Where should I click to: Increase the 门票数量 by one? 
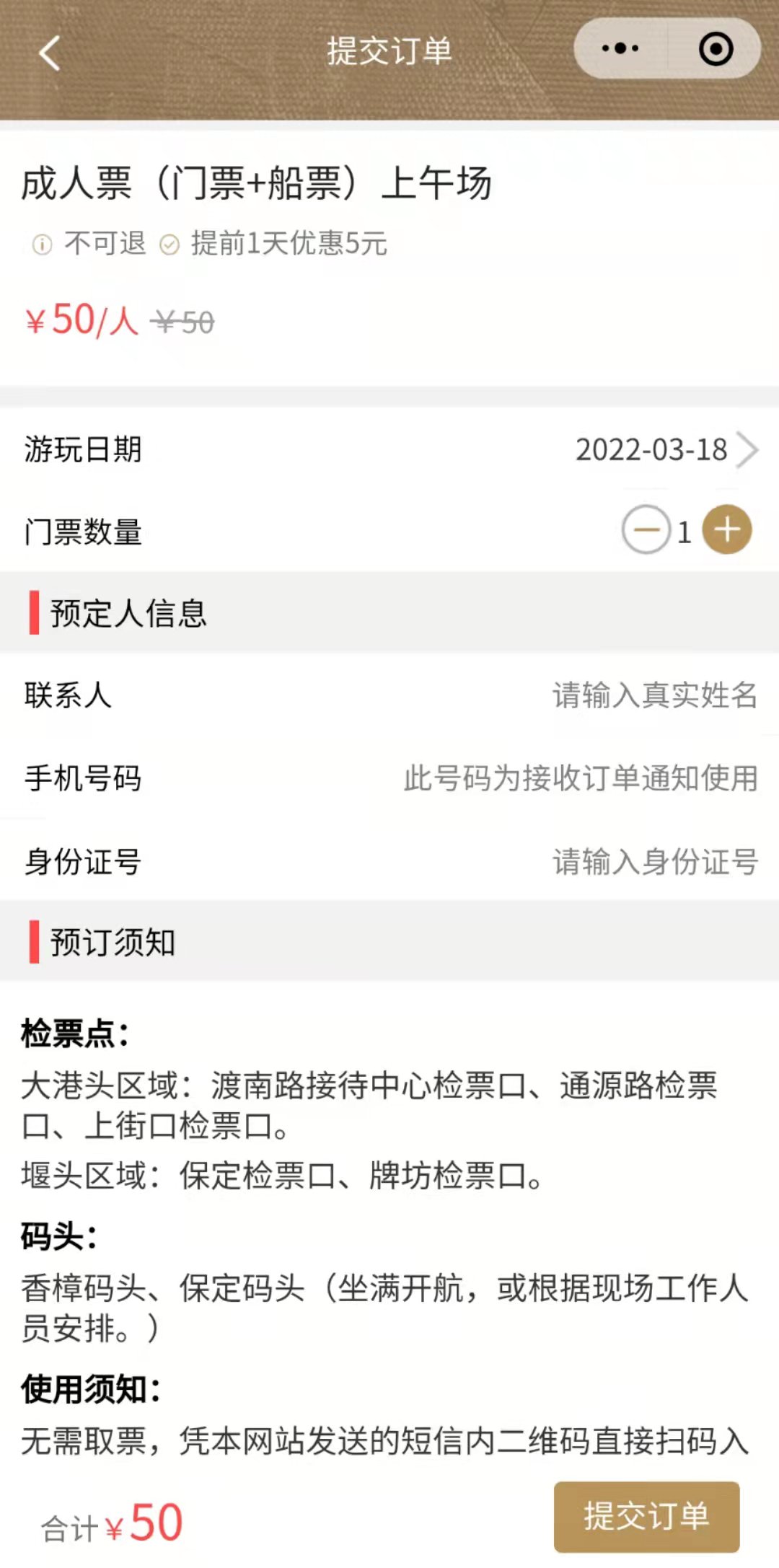pos(727,530)
